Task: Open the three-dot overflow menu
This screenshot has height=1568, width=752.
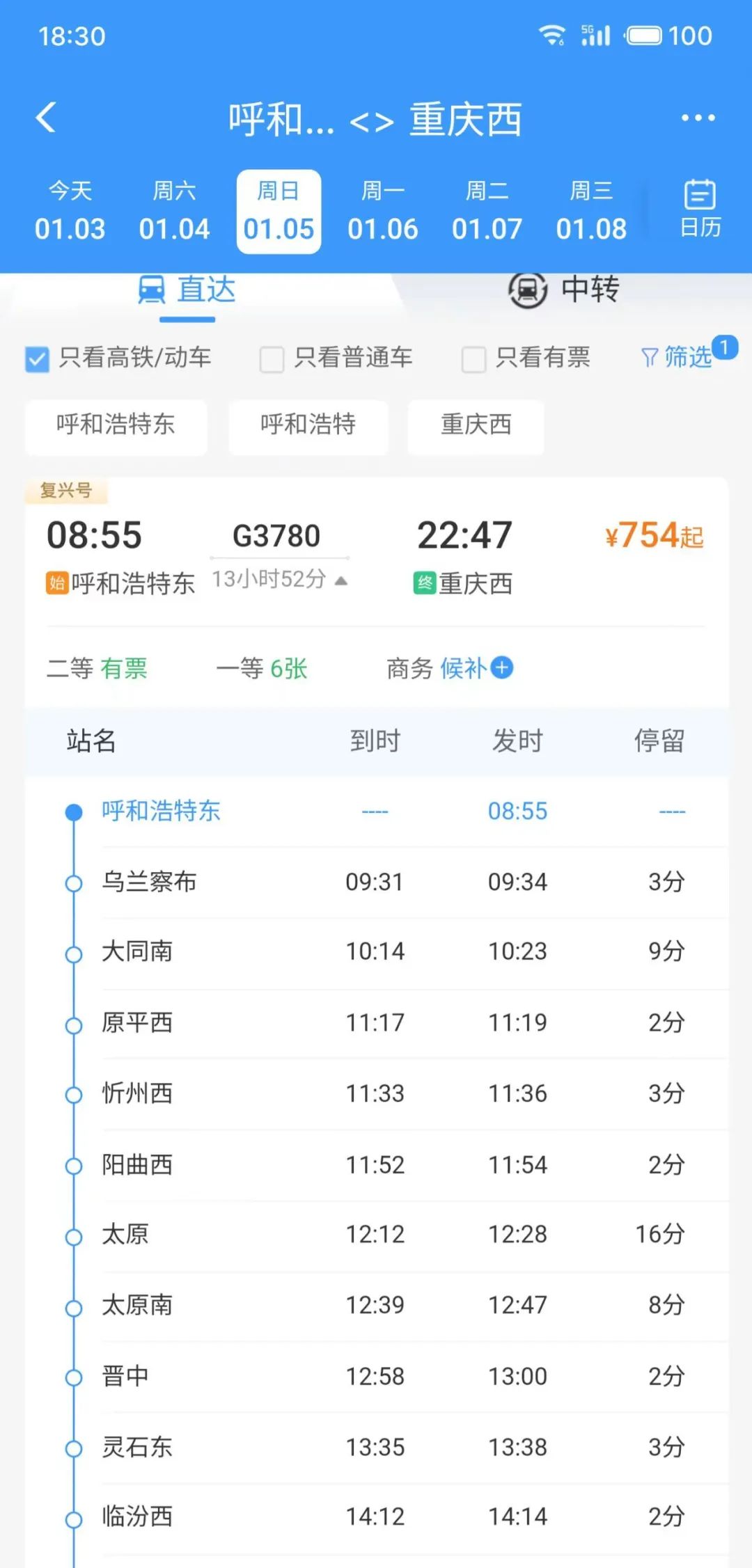Action: 698,118
